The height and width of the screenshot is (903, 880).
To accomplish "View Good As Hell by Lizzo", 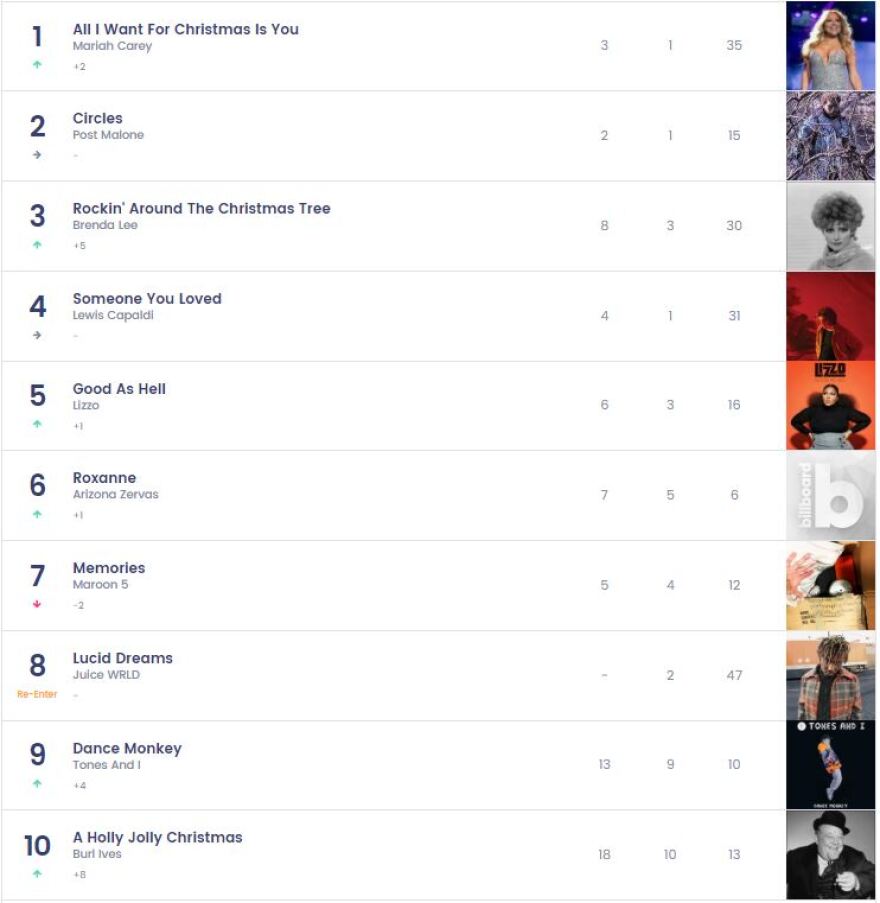I will (119, 388).
